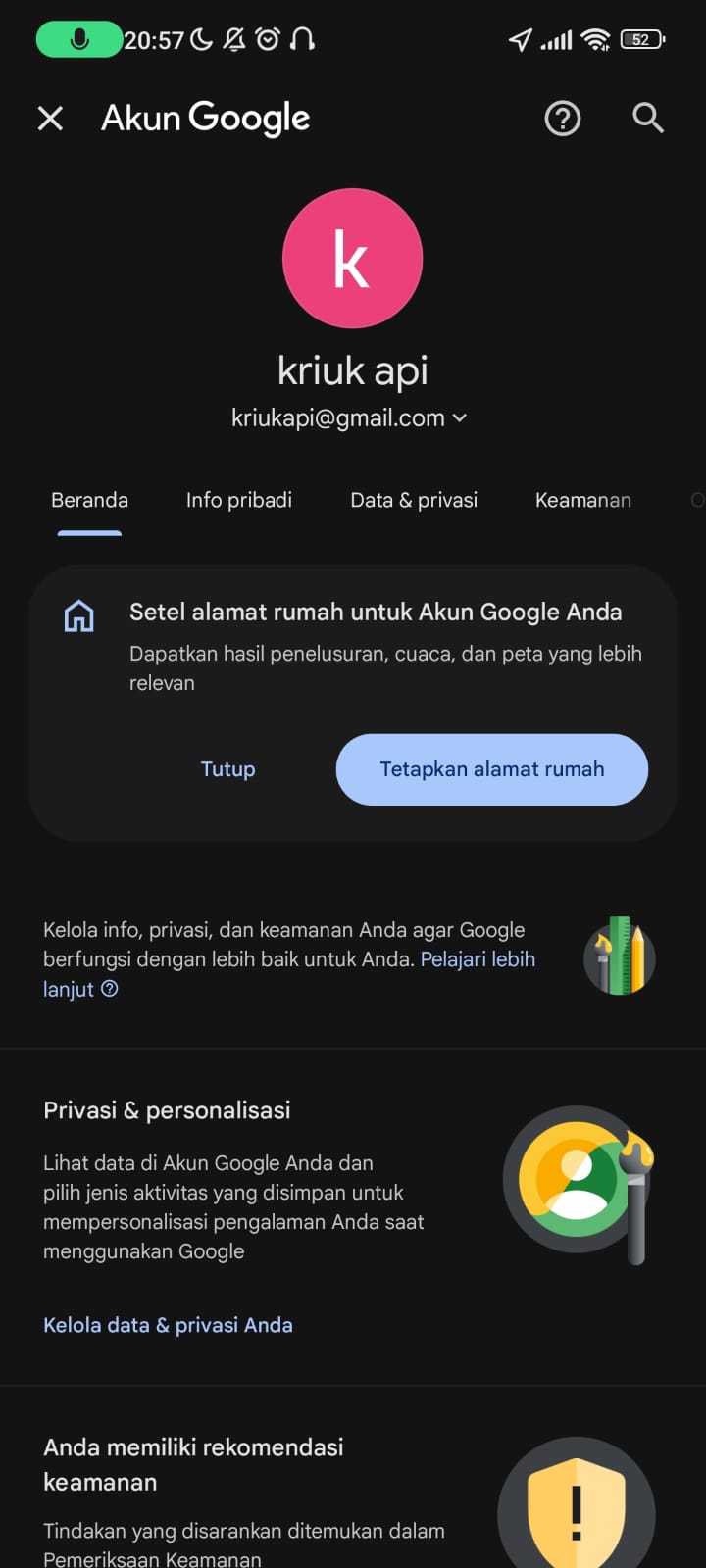Open the kriuk api profile avatar
This screenshot has height=1568, width=706.
(353, 259)
